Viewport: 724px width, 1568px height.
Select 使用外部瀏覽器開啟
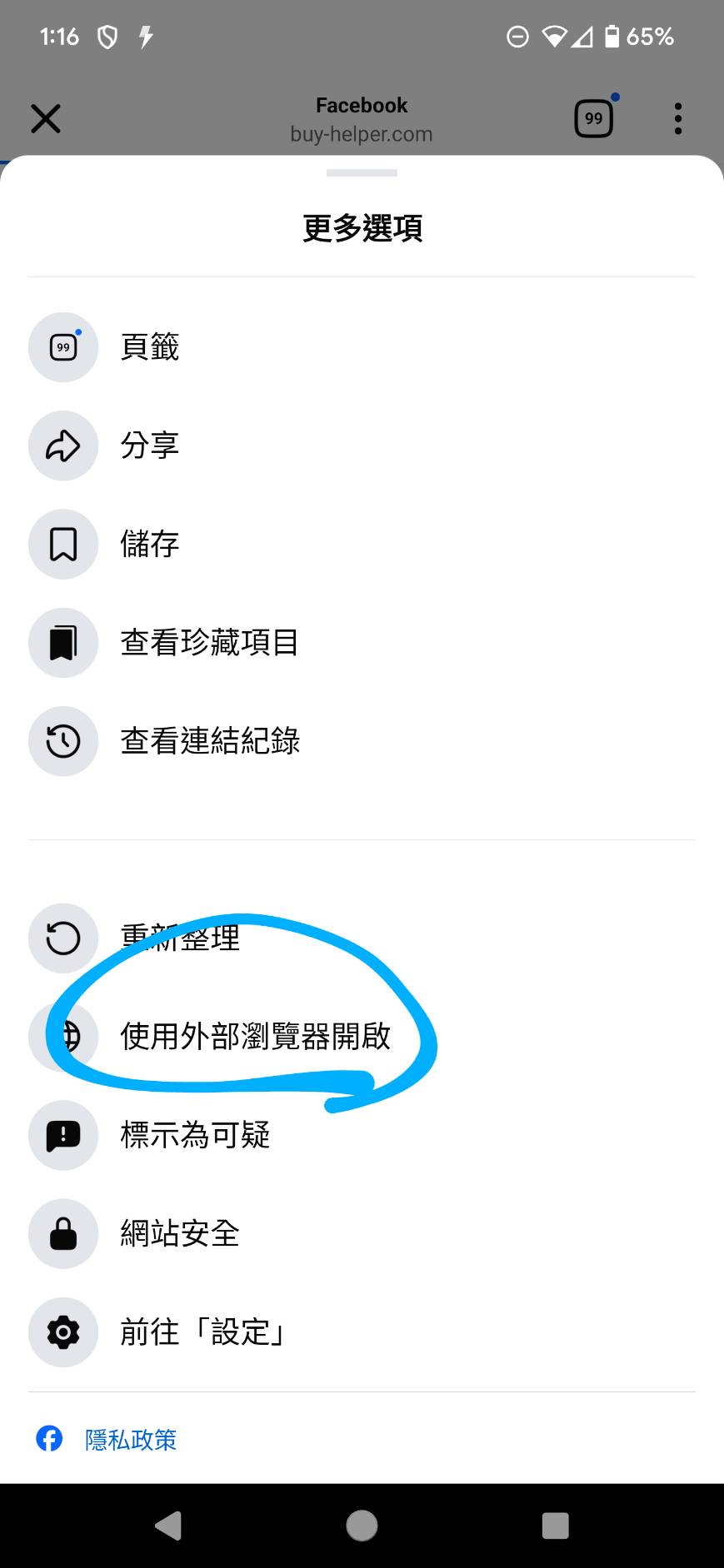[362, 1037]
